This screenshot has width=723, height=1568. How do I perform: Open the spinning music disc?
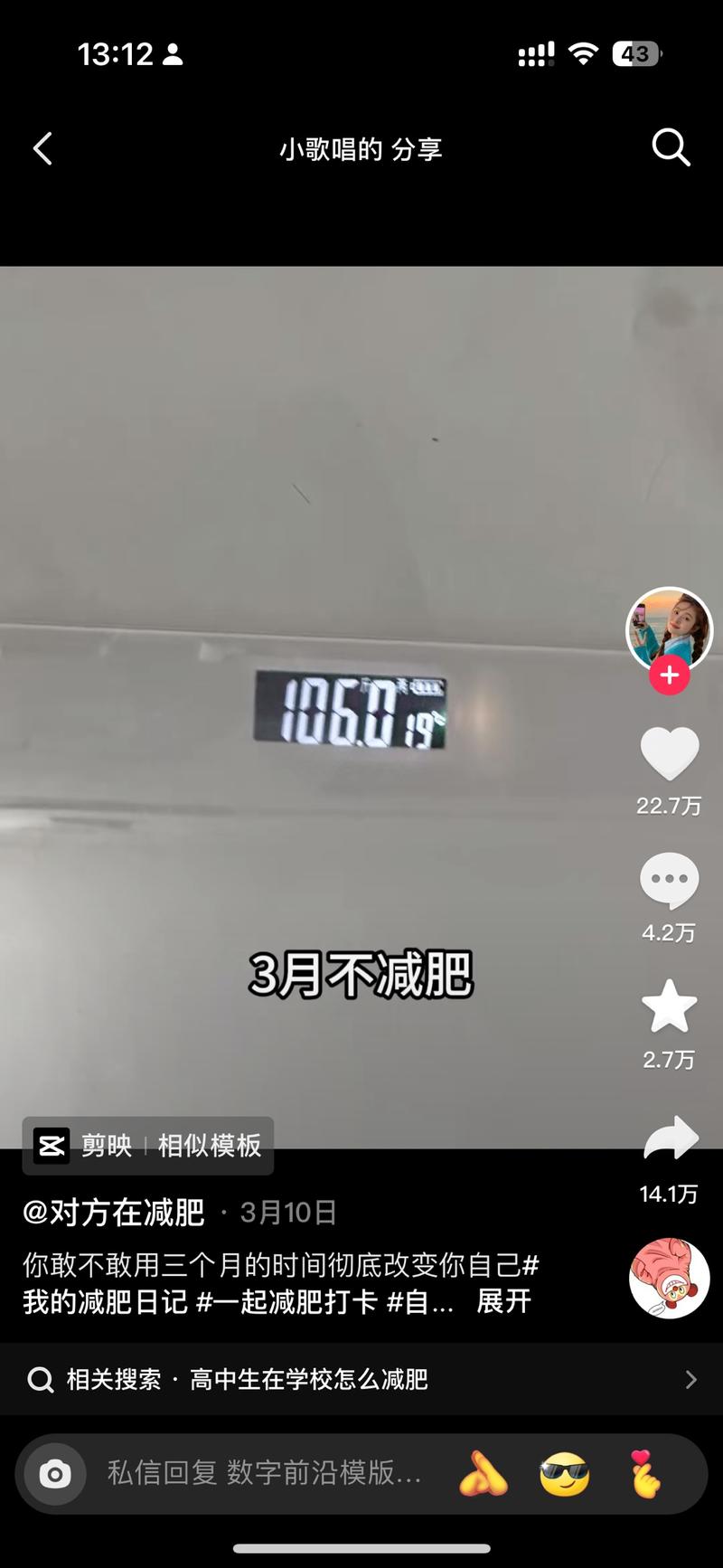click(669, 1278)
